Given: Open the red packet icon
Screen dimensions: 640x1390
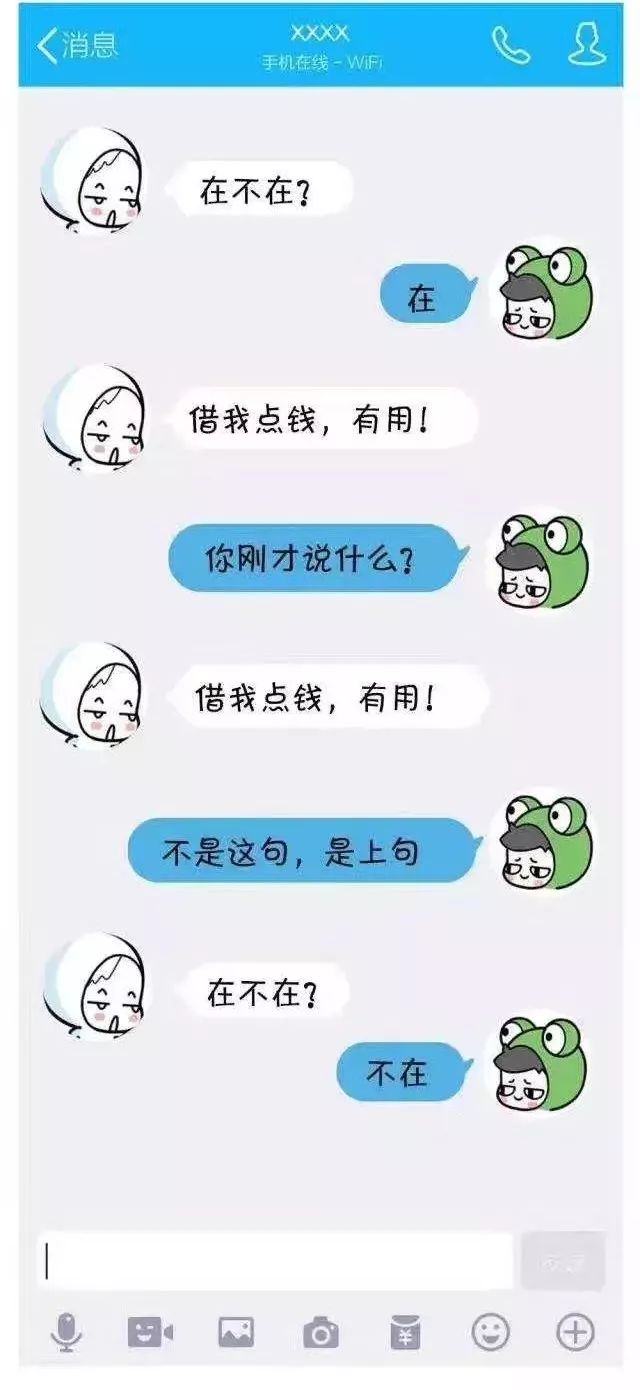Looking at the screenshot, I should [x=405, y=1333].
